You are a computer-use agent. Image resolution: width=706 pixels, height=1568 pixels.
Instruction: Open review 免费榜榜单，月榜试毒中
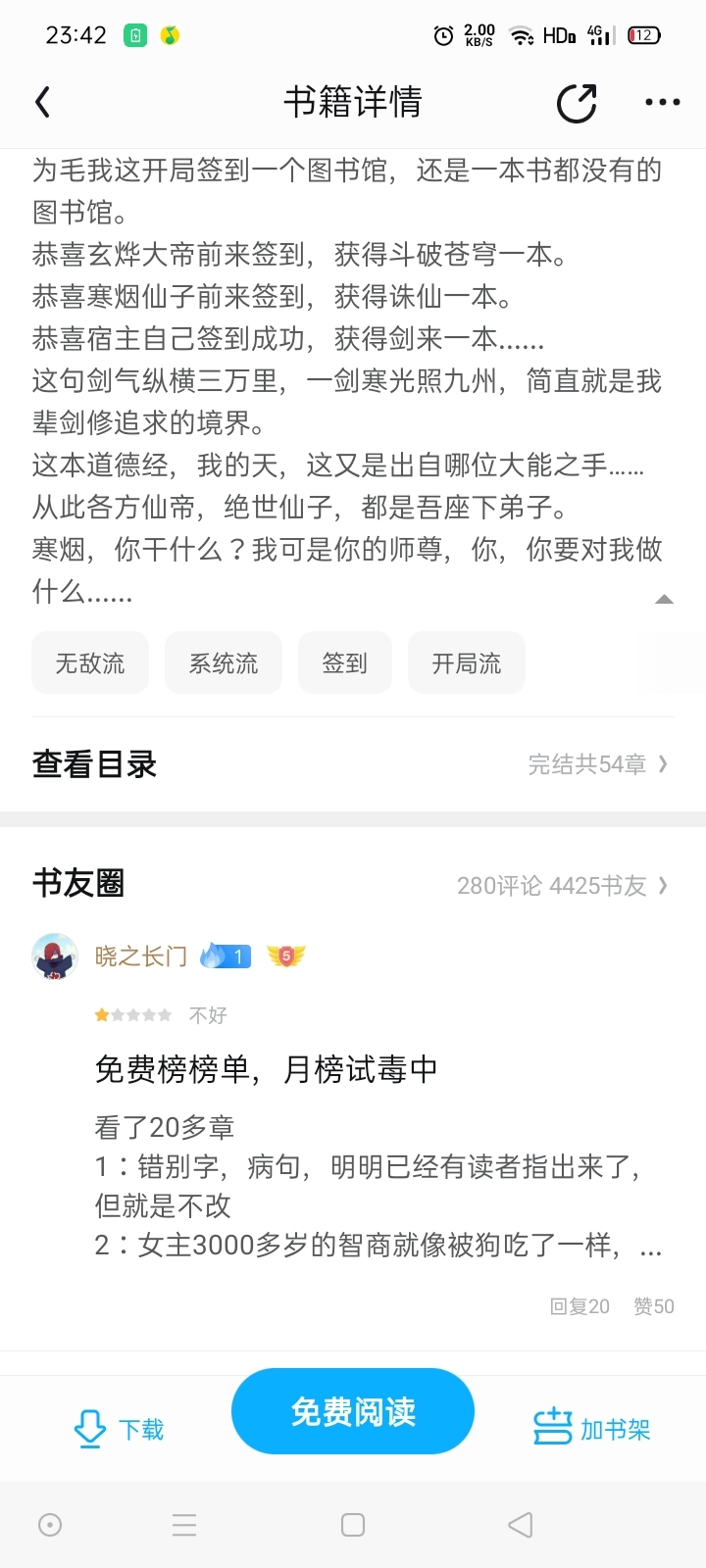coord(266,1069)
